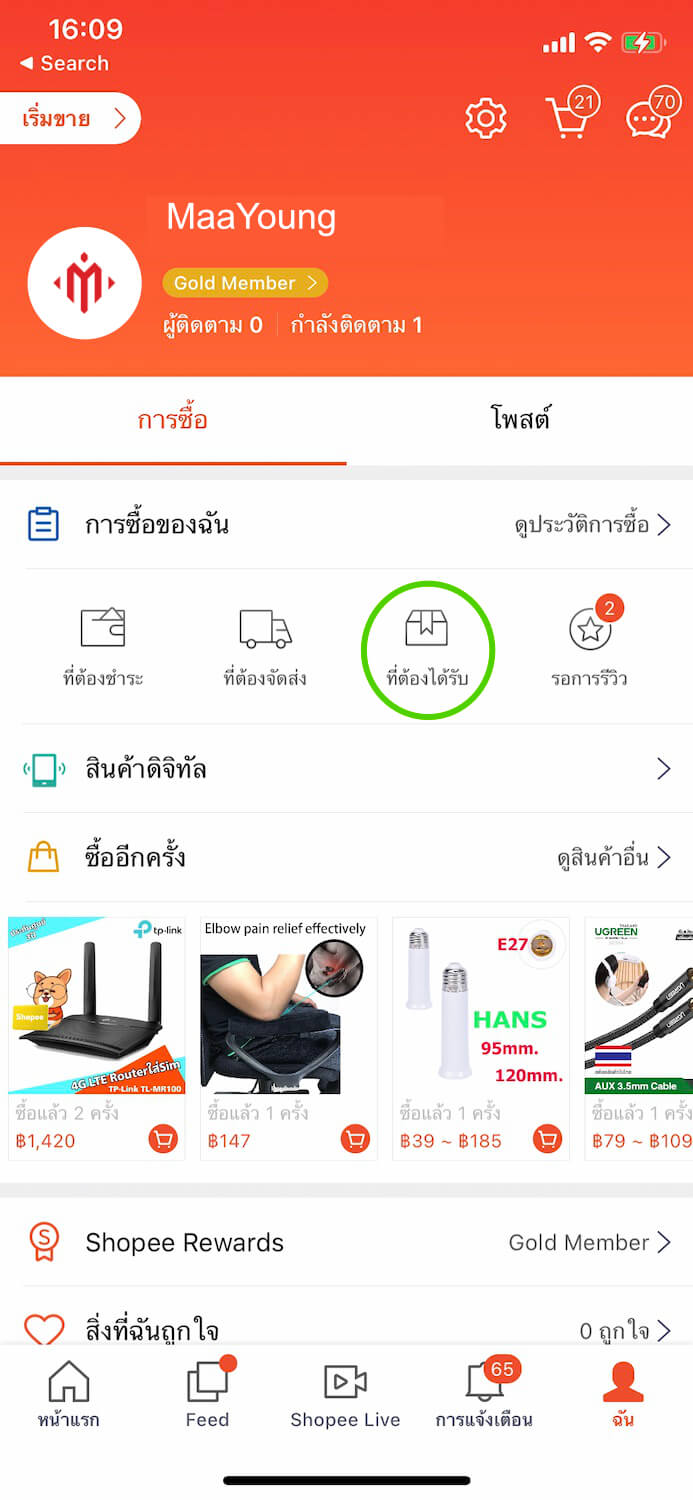Screen dimensions: 693x1500
Task: Select the การซื้อ tab
Action: point(173,419)
